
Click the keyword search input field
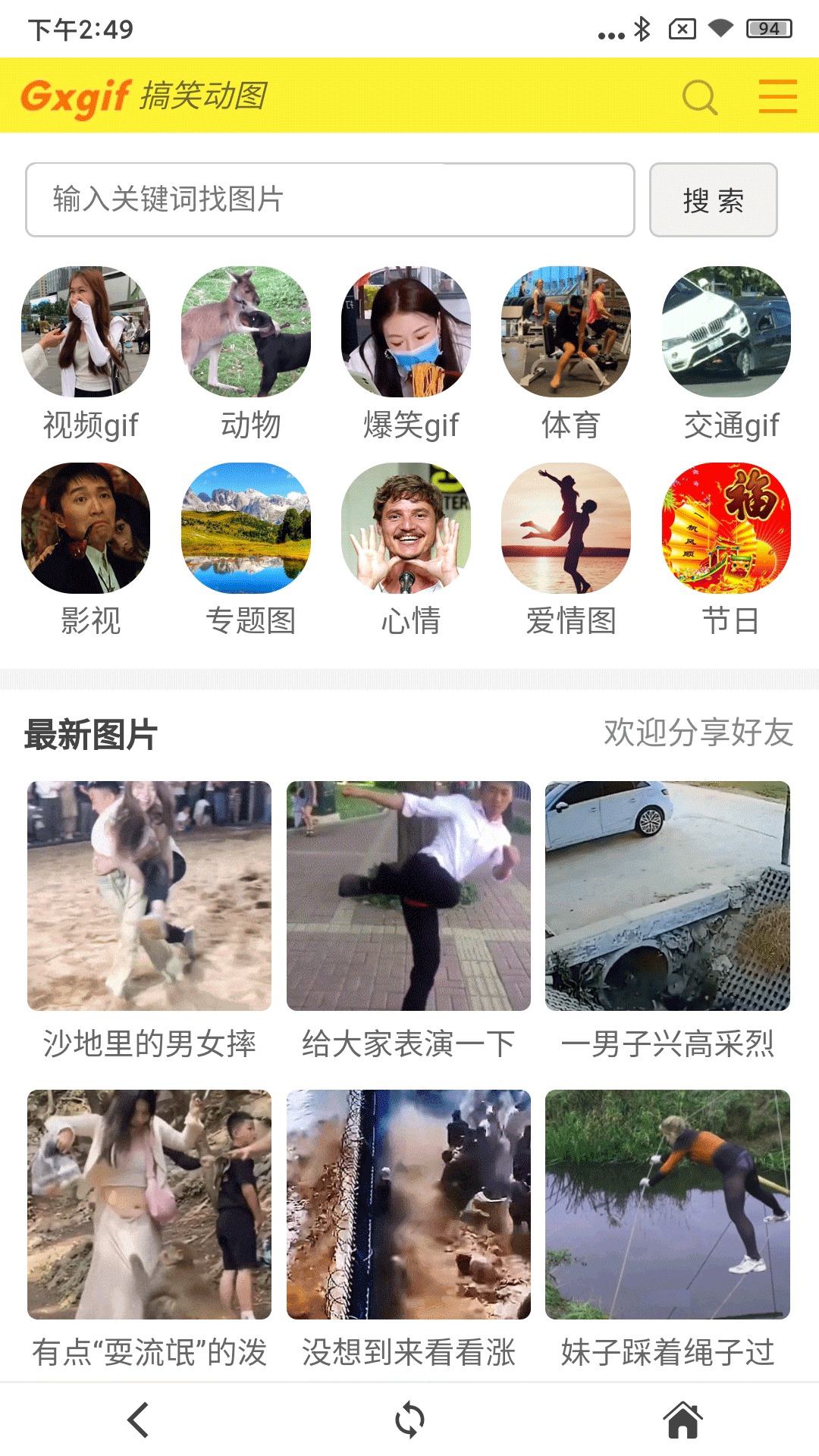(x=330, y=199)
